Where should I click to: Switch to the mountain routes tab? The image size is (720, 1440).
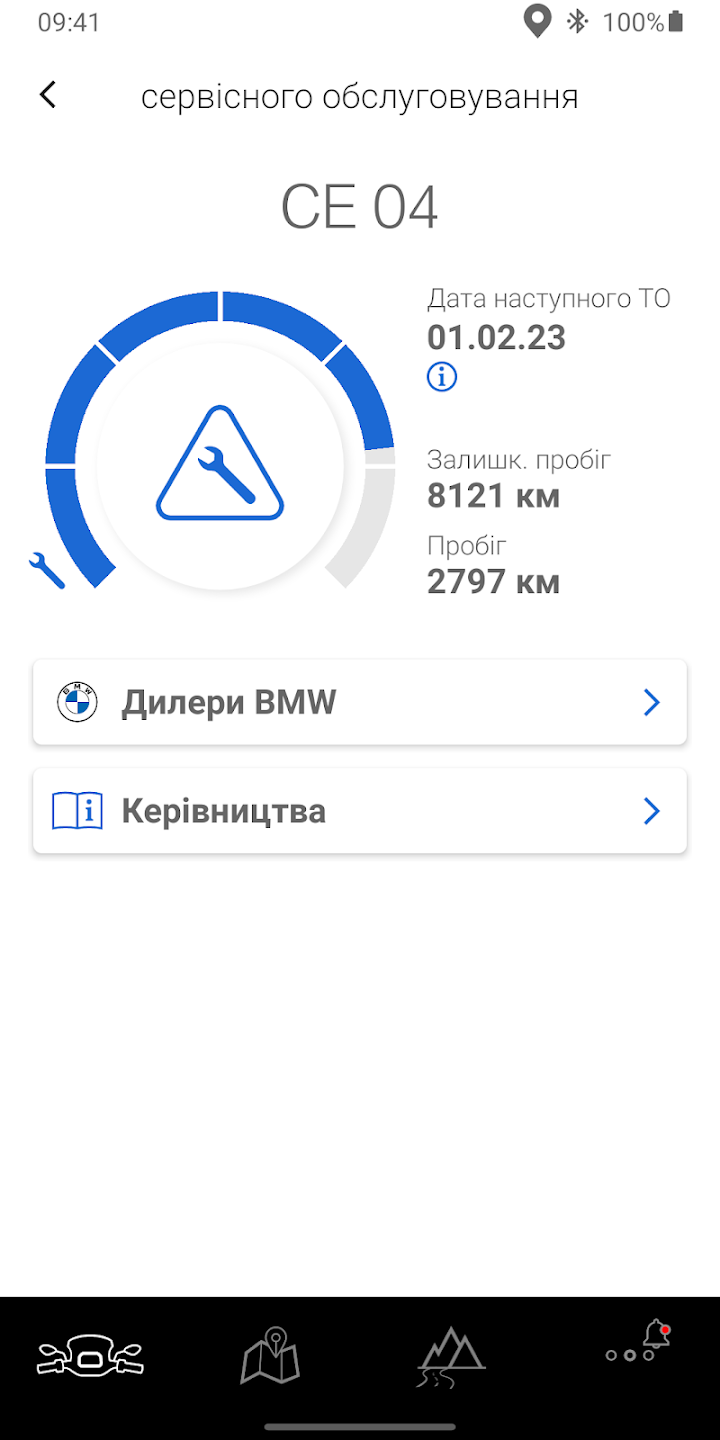coord(450,1357)
